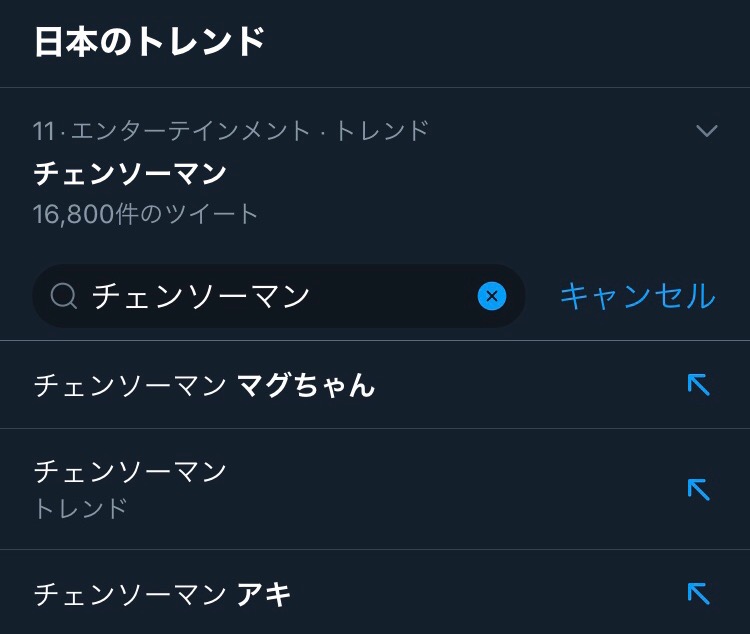Insert アキ suggestion using its arrow icon
Screen dimensions: 750x634
point(698,593)
